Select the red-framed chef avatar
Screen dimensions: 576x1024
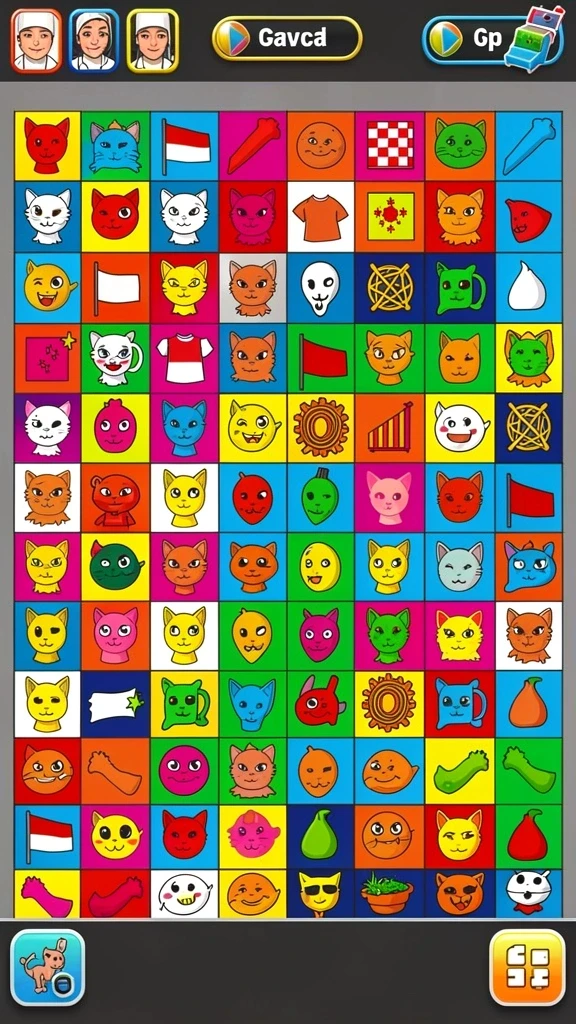(x=36, y=40)
